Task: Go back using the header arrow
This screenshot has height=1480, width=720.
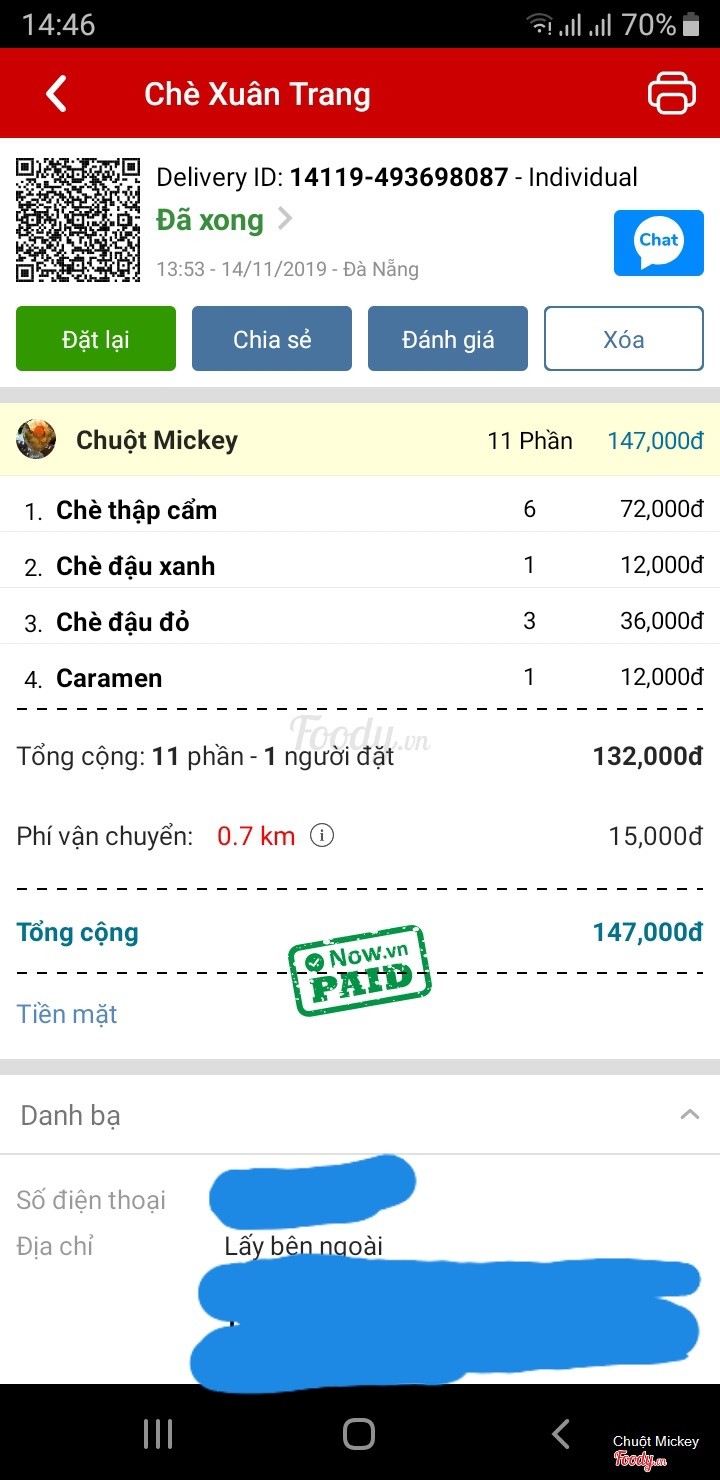Action: click(x=57, y=94)
